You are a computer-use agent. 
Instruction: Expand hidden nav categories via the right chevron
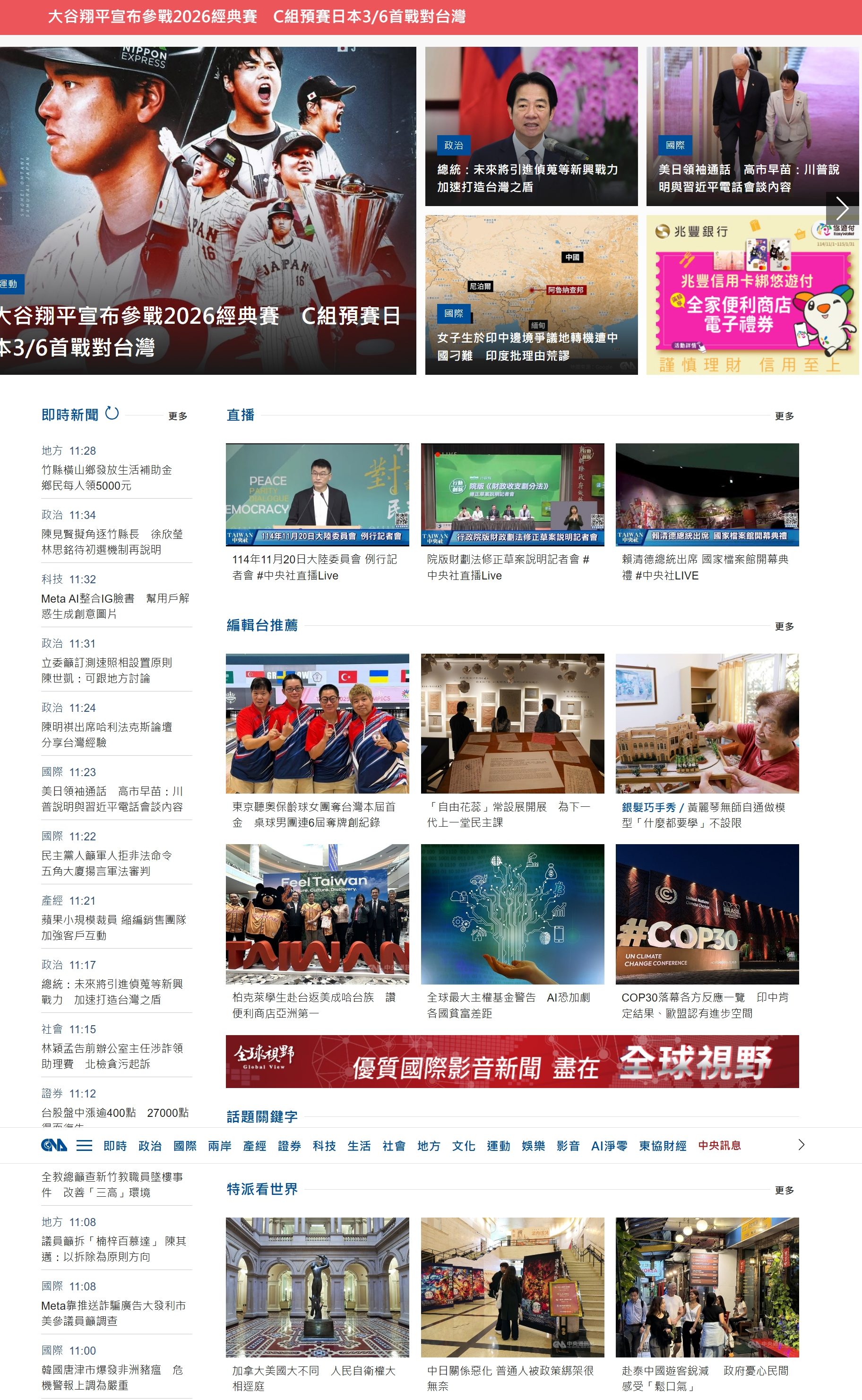click(801, 1145)
